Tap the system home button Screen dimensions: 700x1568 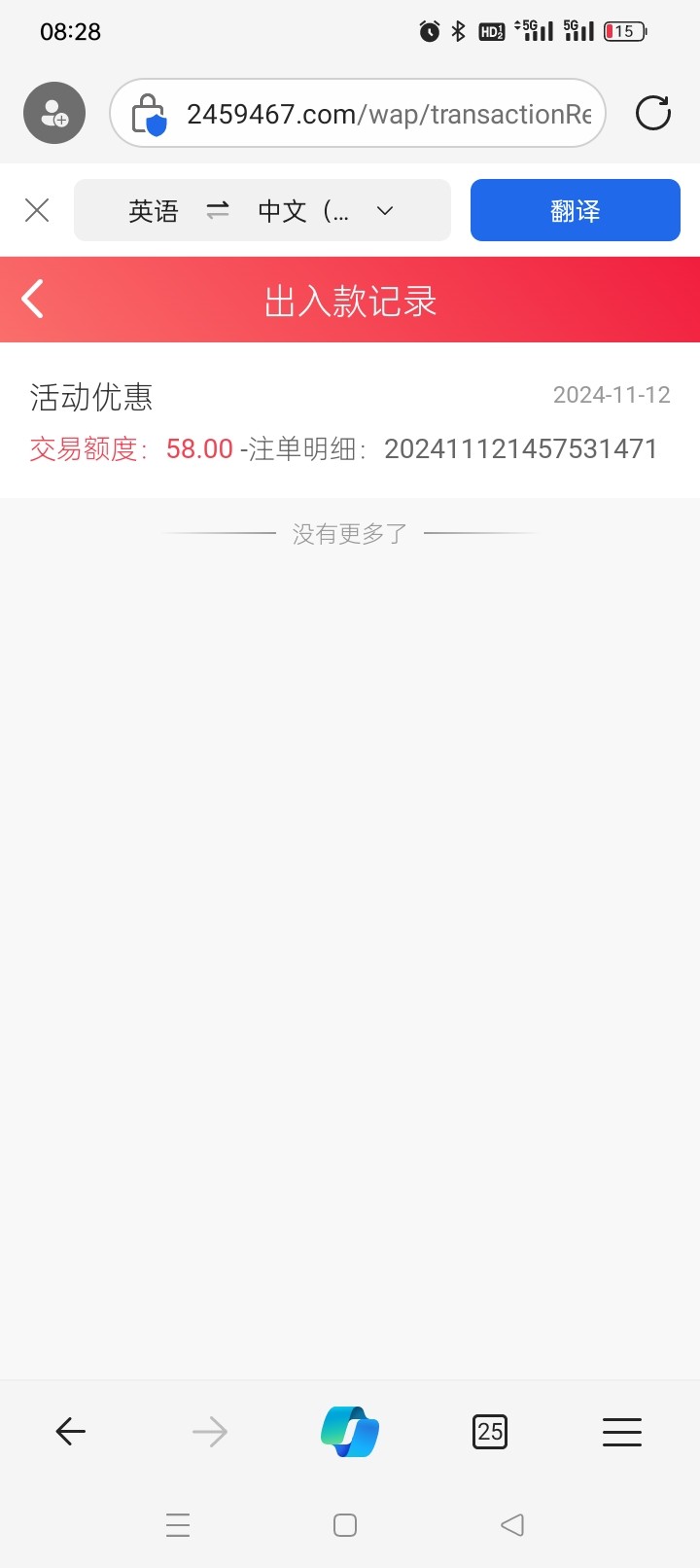click(345, 1524)
